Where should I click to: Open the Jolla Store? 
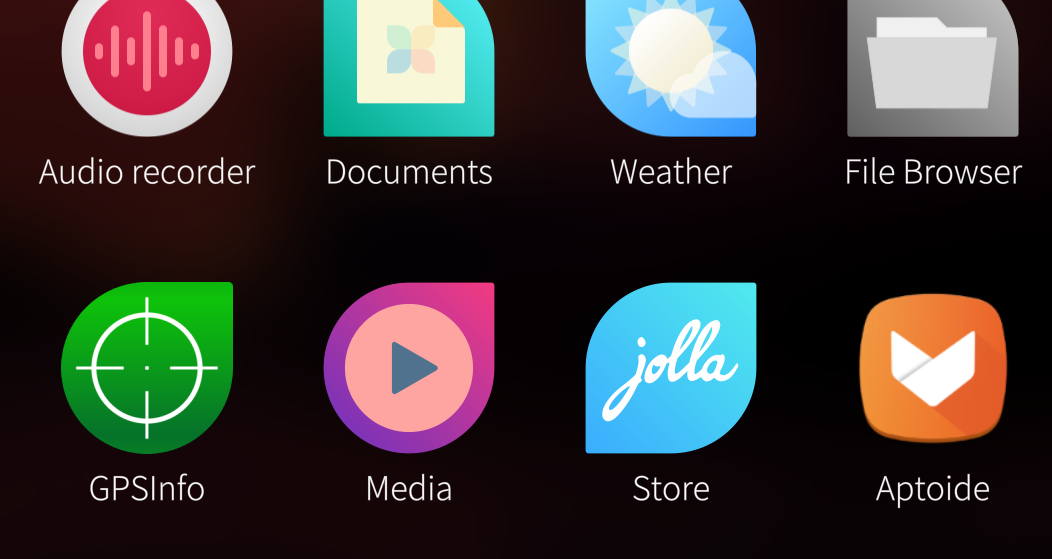(x=671, y=368)
